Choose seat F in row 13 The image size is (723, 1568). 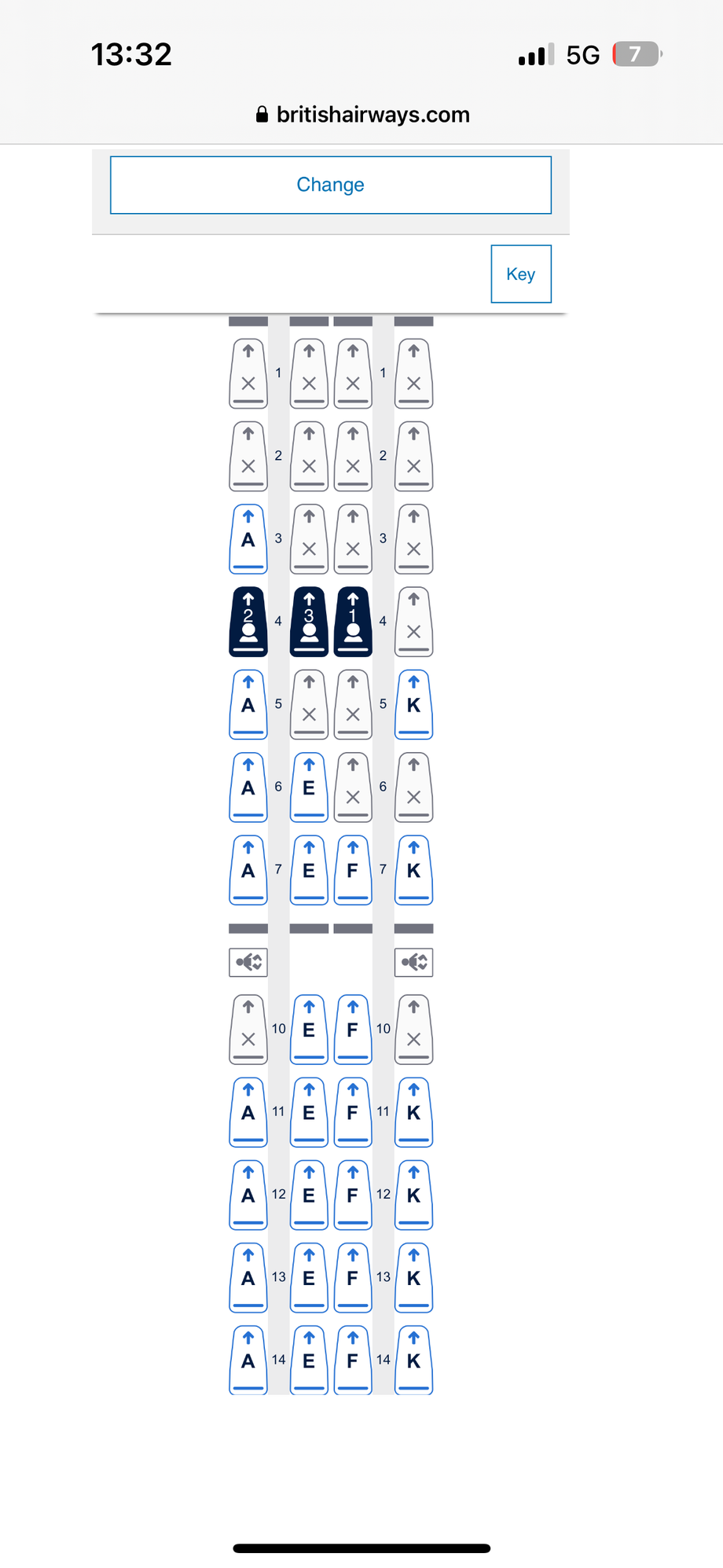coord(353,1278)
